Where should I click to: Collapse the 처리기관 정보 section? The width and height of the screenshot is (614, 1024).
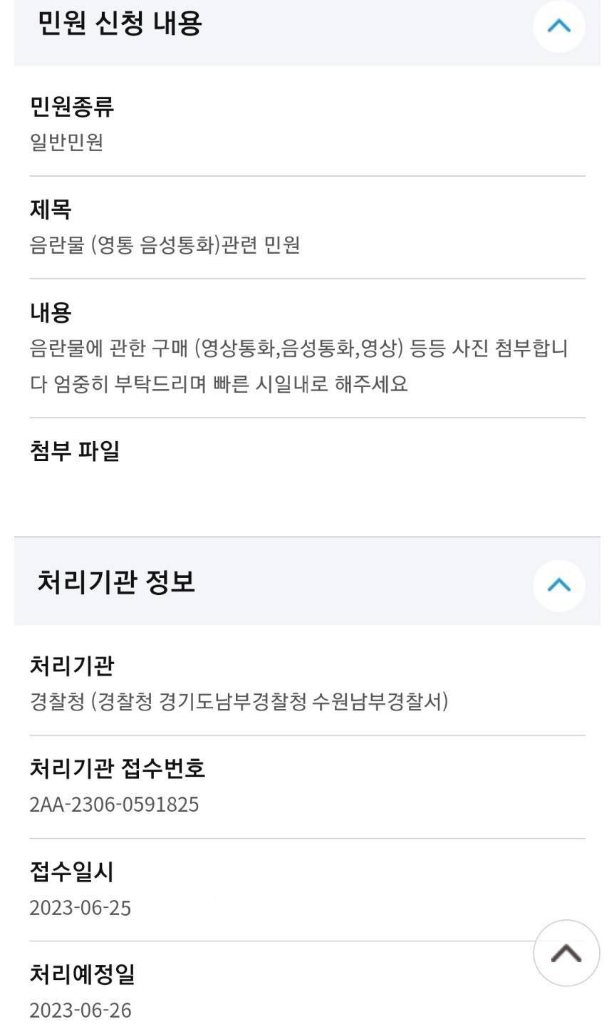[561, 583]
